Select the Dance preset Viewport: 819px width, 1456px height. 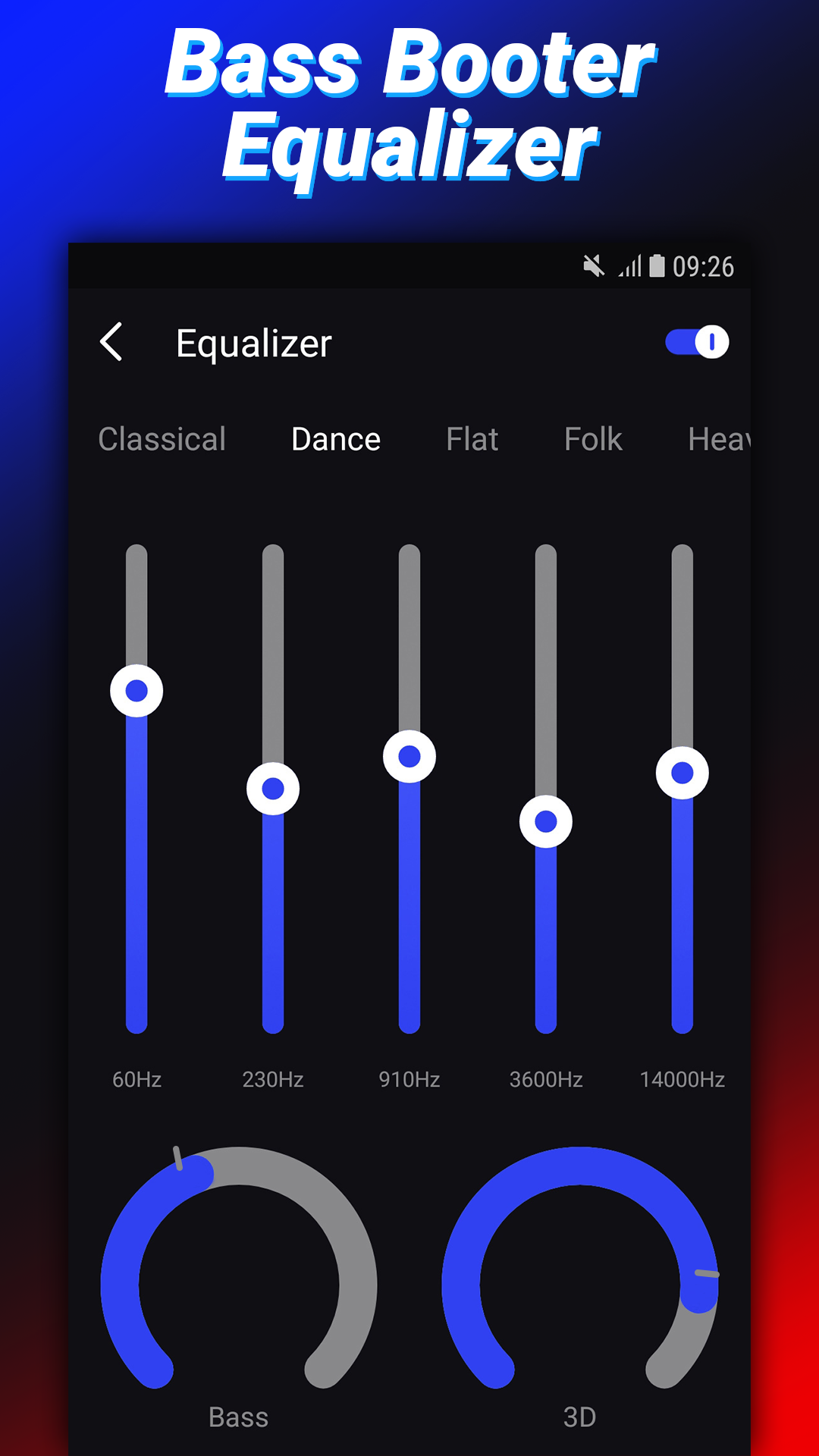pyautogui.click(x=336, y=438)
